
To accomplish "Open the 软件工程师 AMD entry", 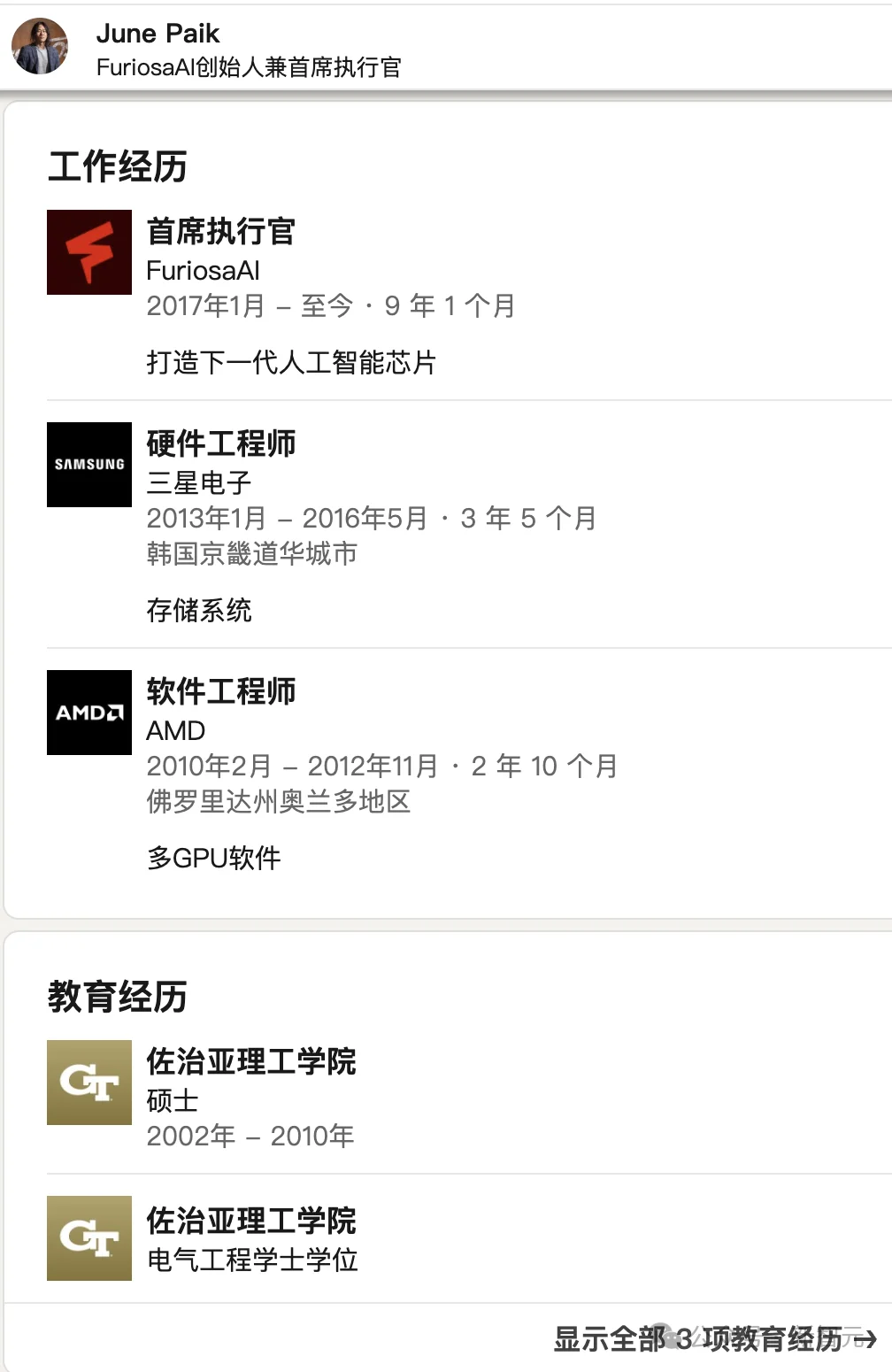I will tap(222, 692).
